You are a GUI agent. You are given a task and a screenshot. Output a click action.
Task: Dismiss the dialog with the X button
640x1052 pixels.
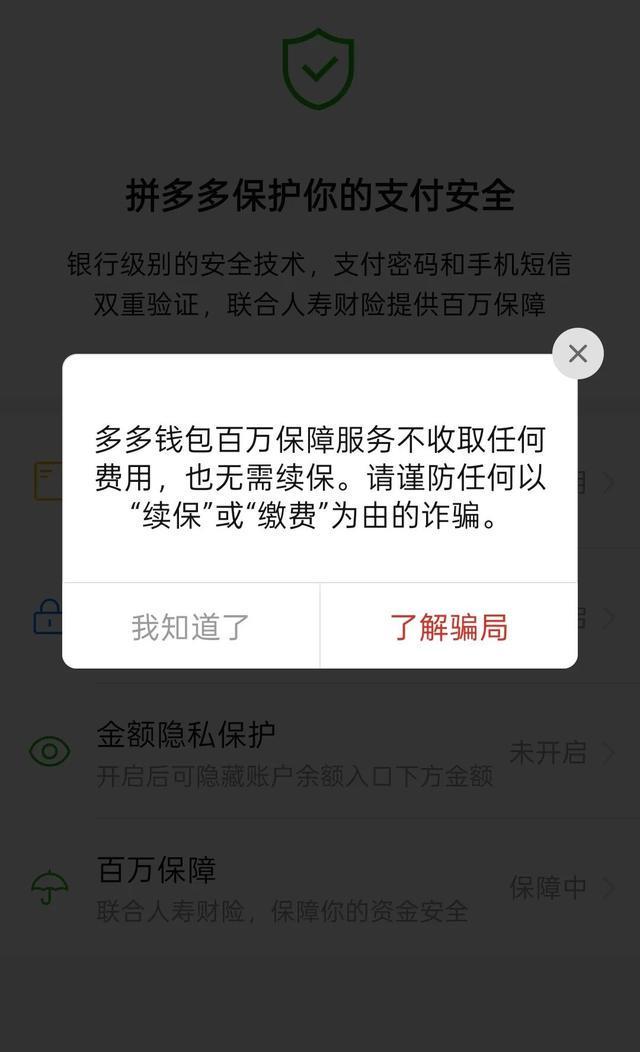[578, 353]
